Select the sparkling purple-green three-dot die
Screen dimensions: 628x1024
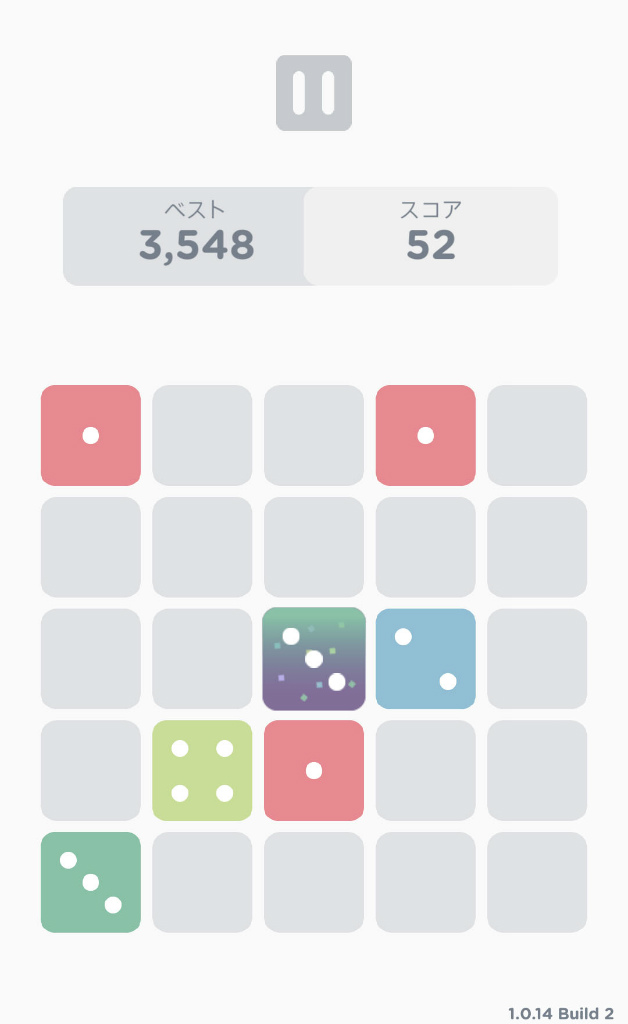pos(314,659)
